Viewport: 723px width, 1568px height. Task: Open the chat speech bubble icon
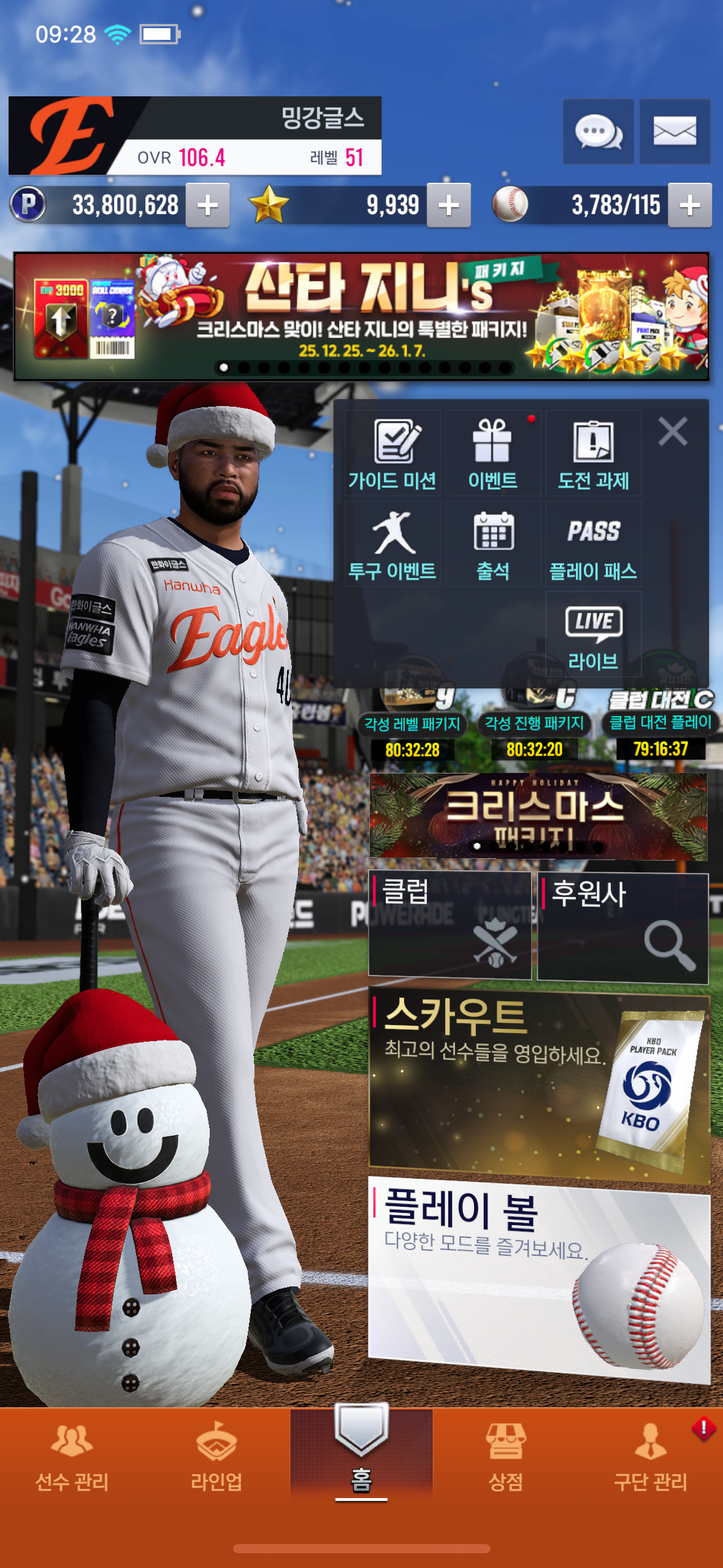click(x=599, y=131)
